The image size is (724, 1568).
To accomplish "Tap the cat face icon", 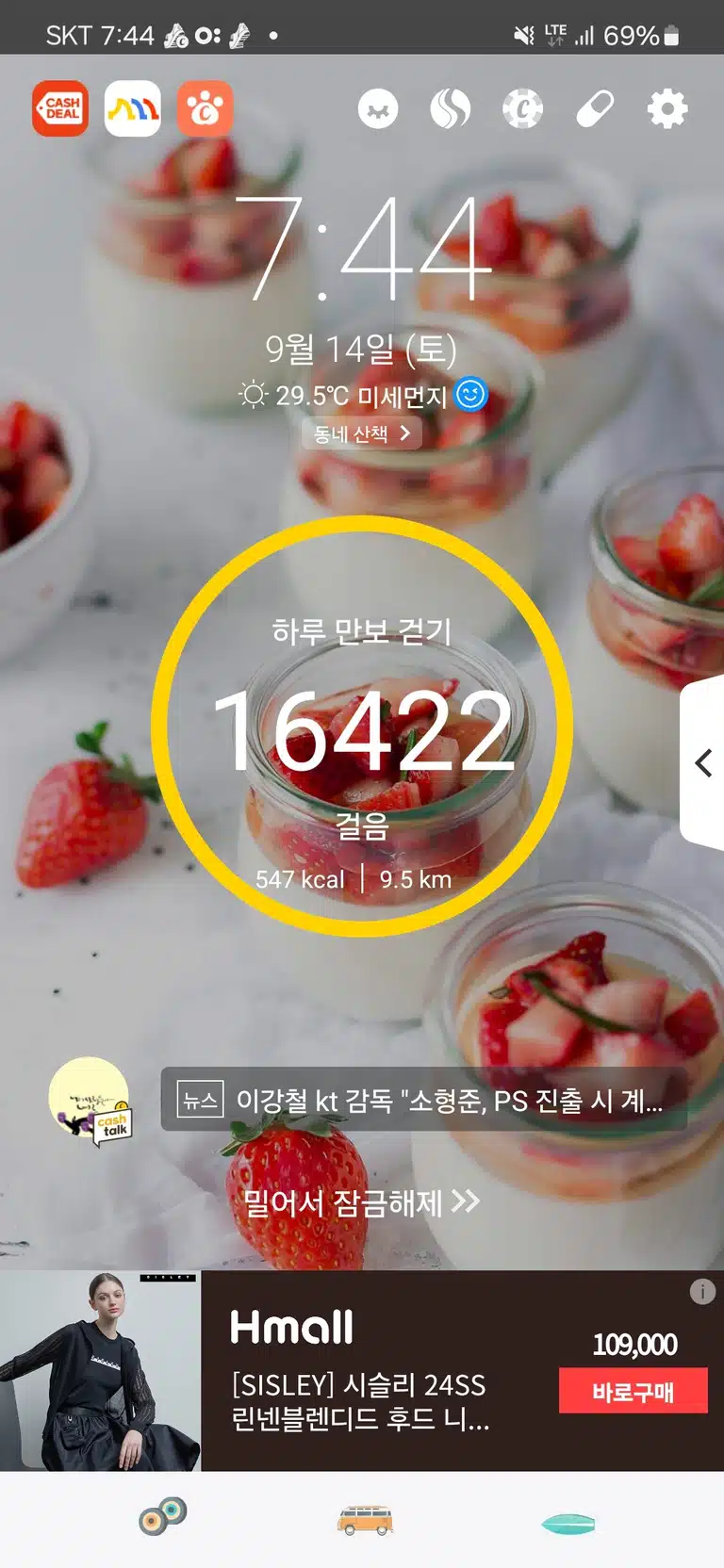I will pos(378,110).
